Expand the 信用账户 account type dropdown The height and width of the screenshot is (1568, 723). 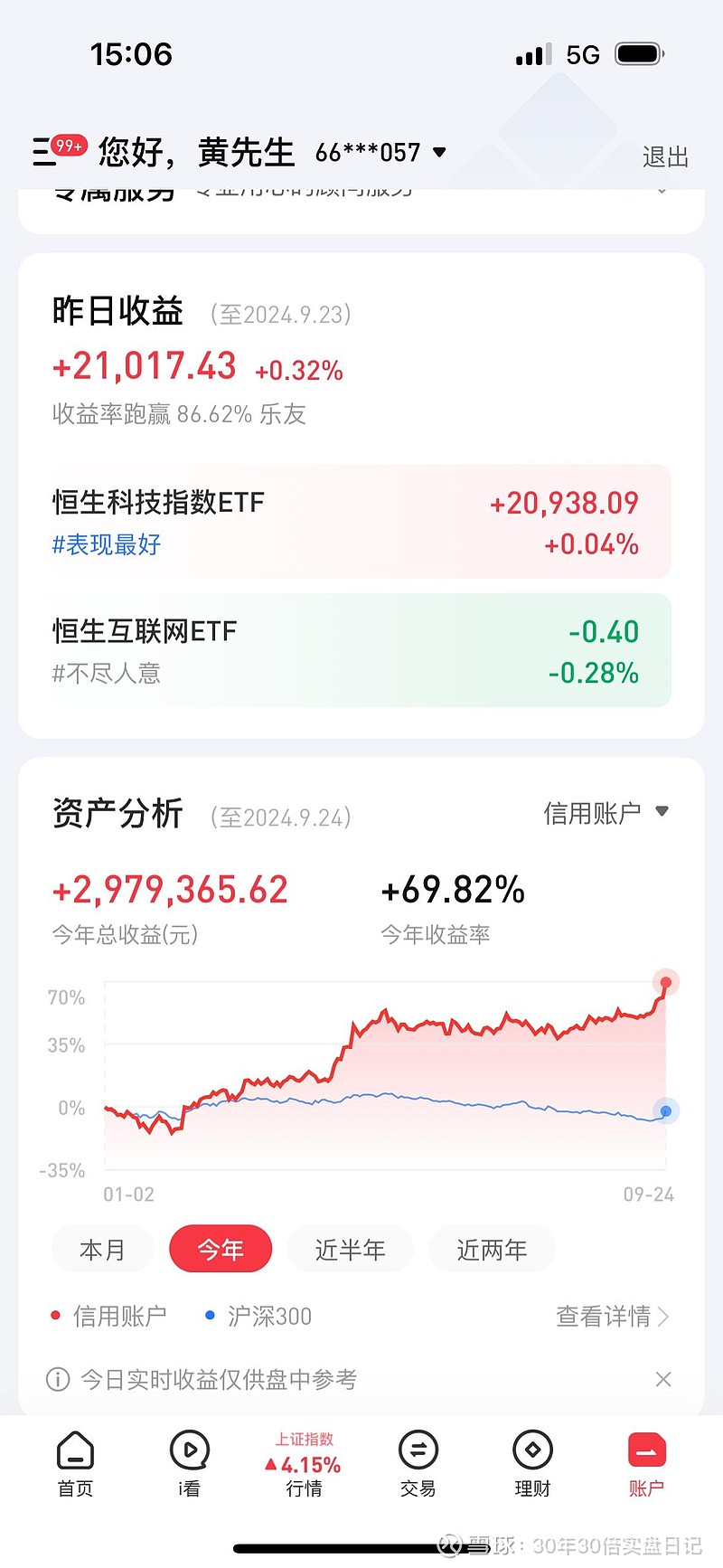[606, 813]
